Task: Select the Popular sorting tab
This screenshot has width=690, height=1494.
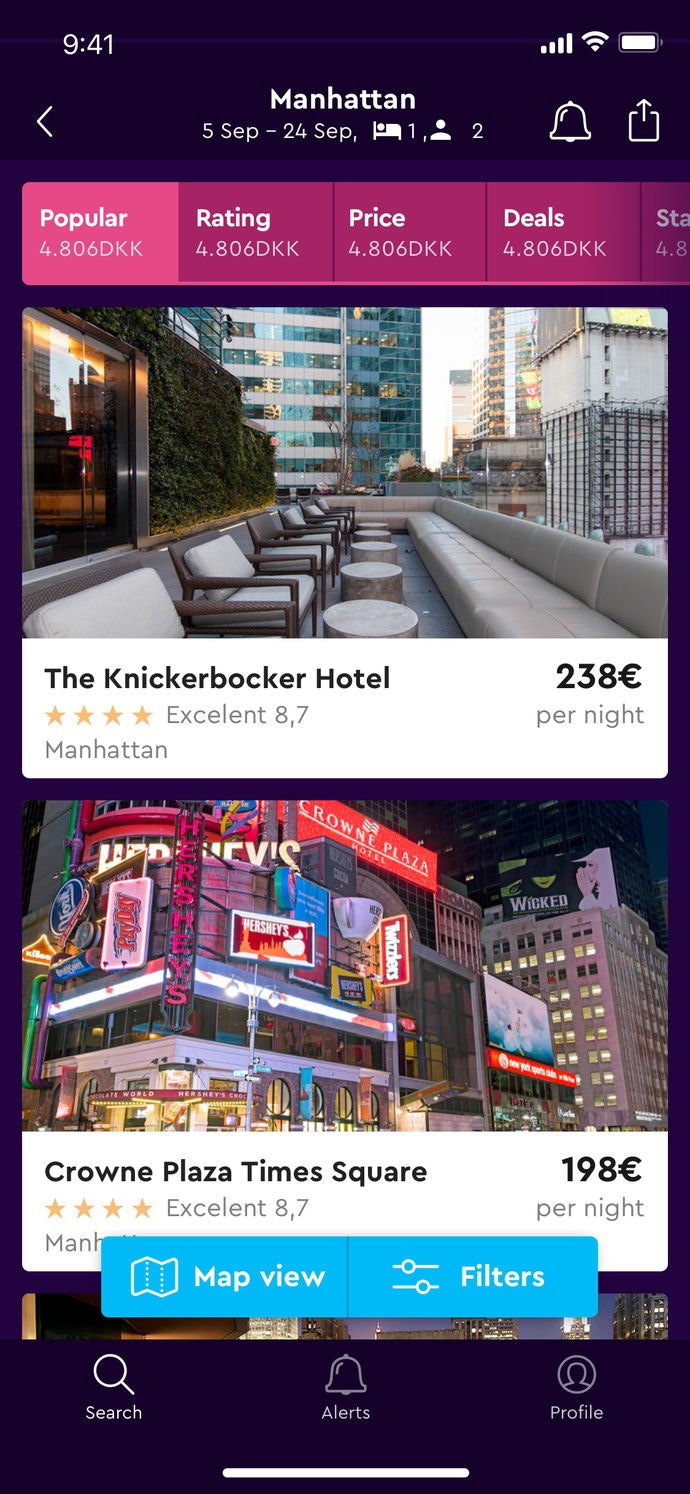Action: (x=100, y=233)
